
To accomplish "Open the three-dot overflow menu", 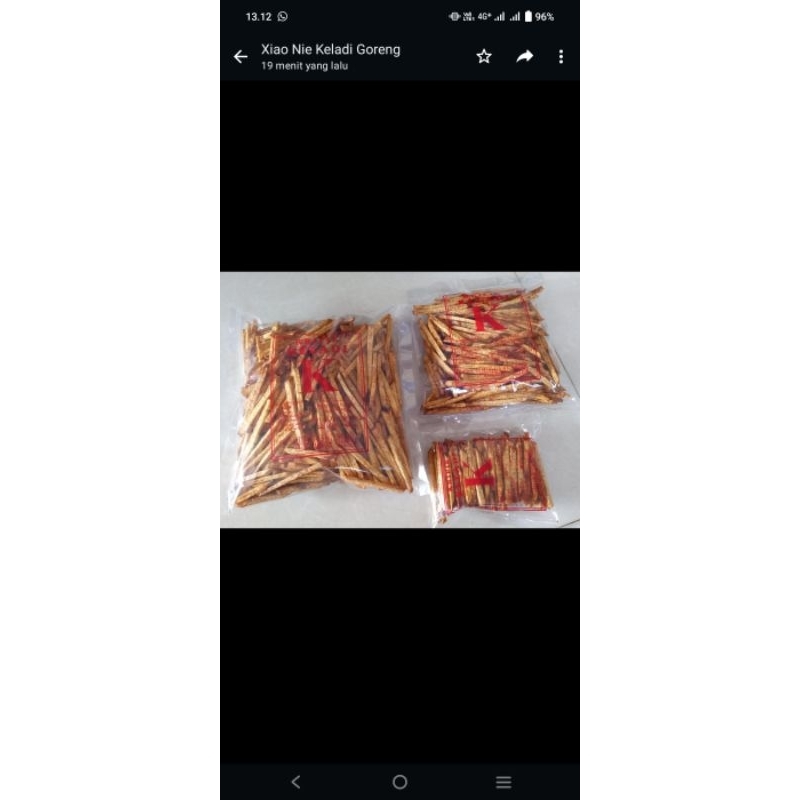I will point(561,57).
